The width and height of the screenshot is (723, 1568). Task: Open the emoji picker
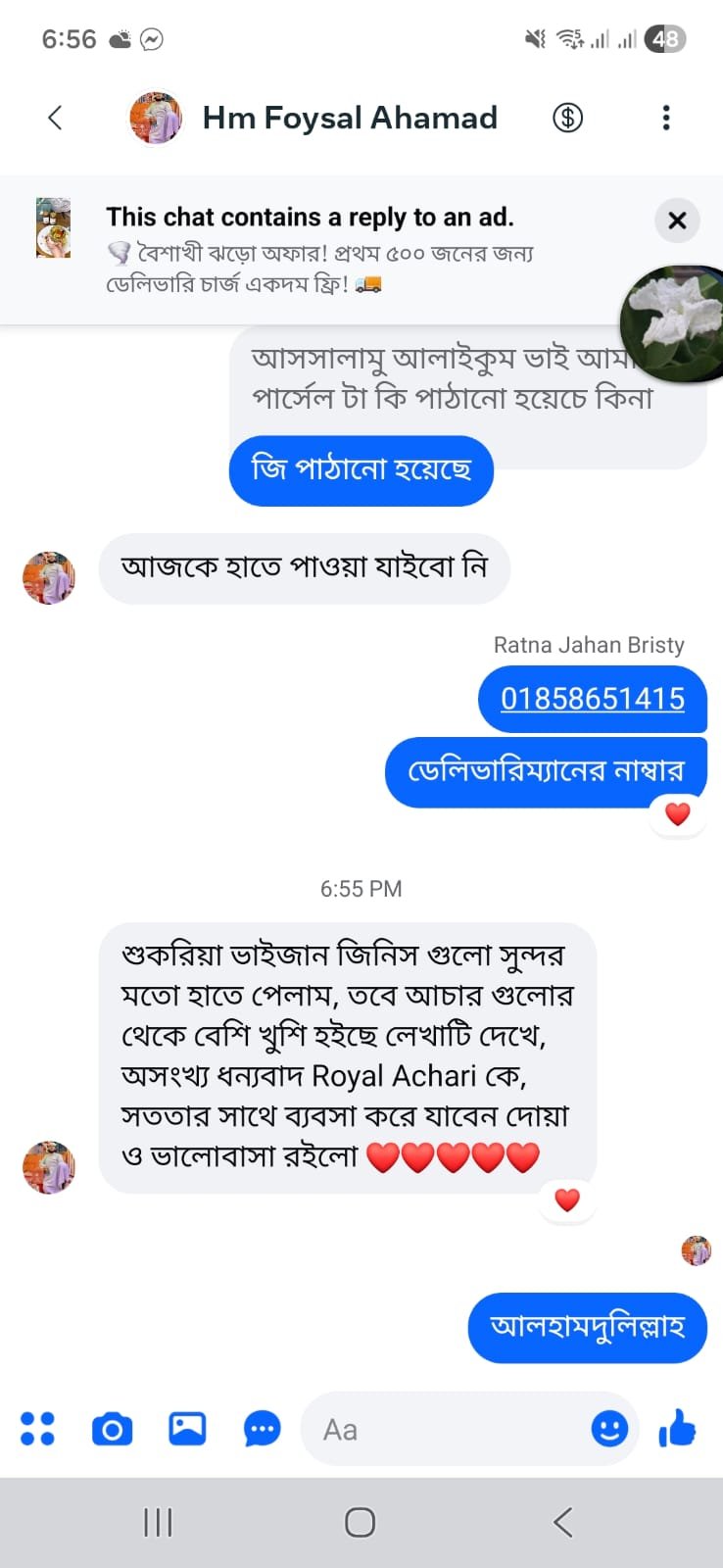(x=609, y=1429)
